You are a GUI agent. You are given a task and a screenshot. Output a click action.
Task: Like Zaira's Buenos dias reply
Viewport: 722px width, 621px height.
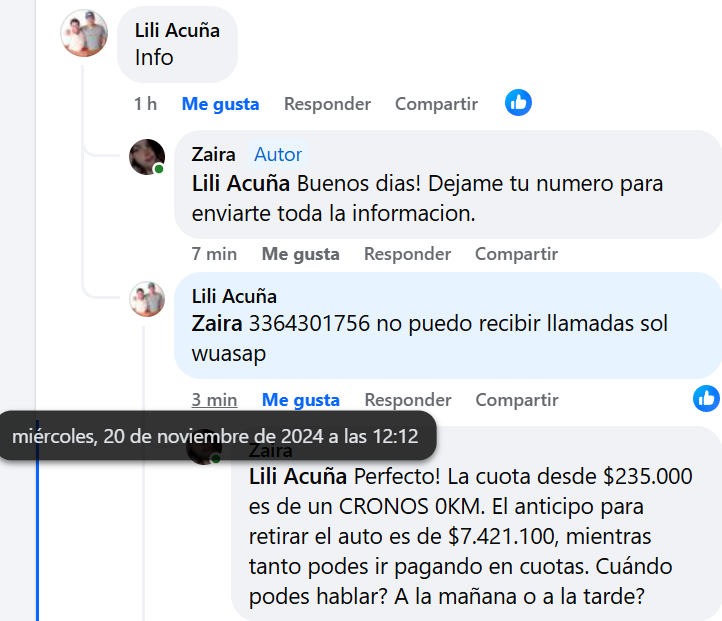[300, 254]
